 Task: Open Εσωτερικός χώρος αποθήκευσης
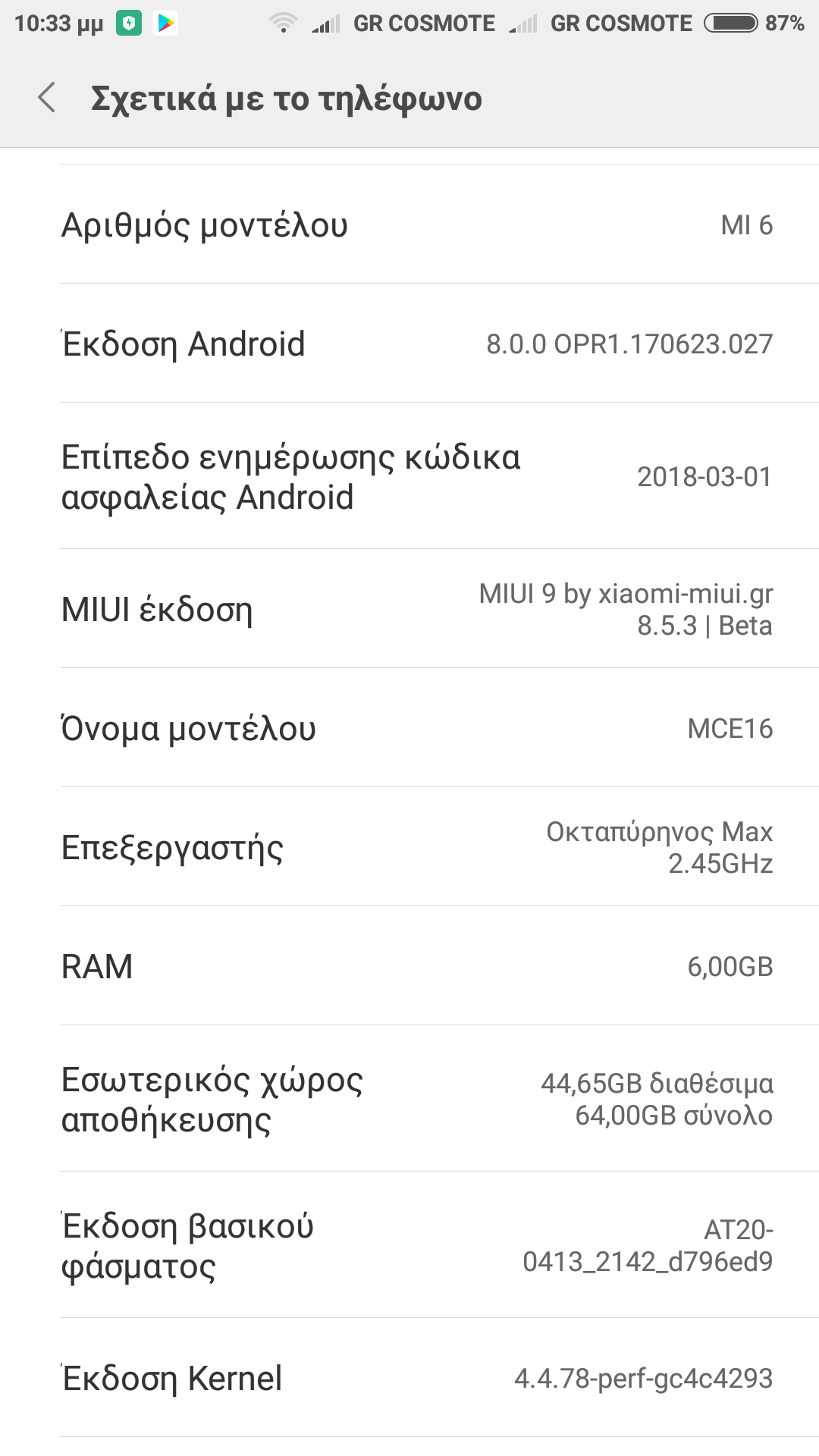(x=409, y=1099)
